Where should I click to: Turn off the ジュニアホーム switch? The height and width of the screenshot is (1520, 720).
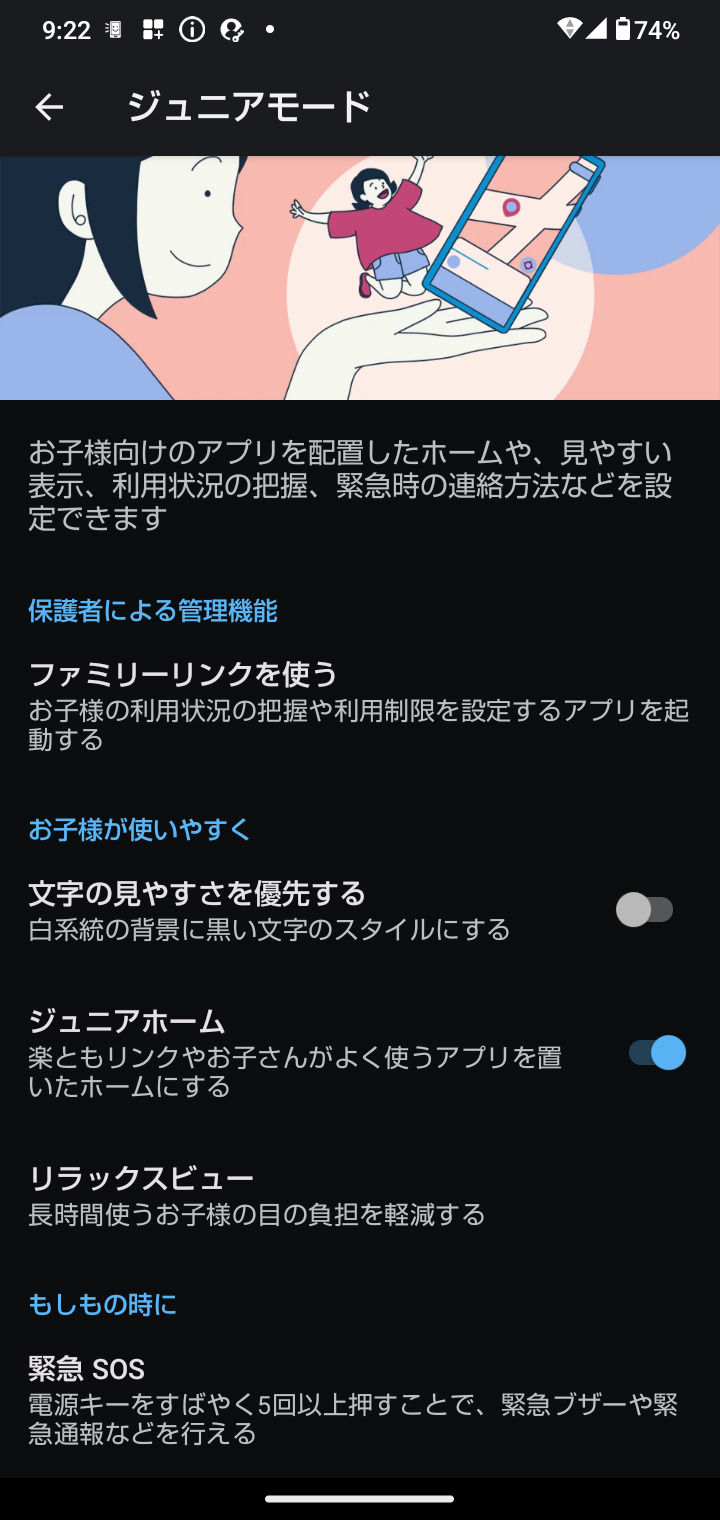tap(657, 1053)
